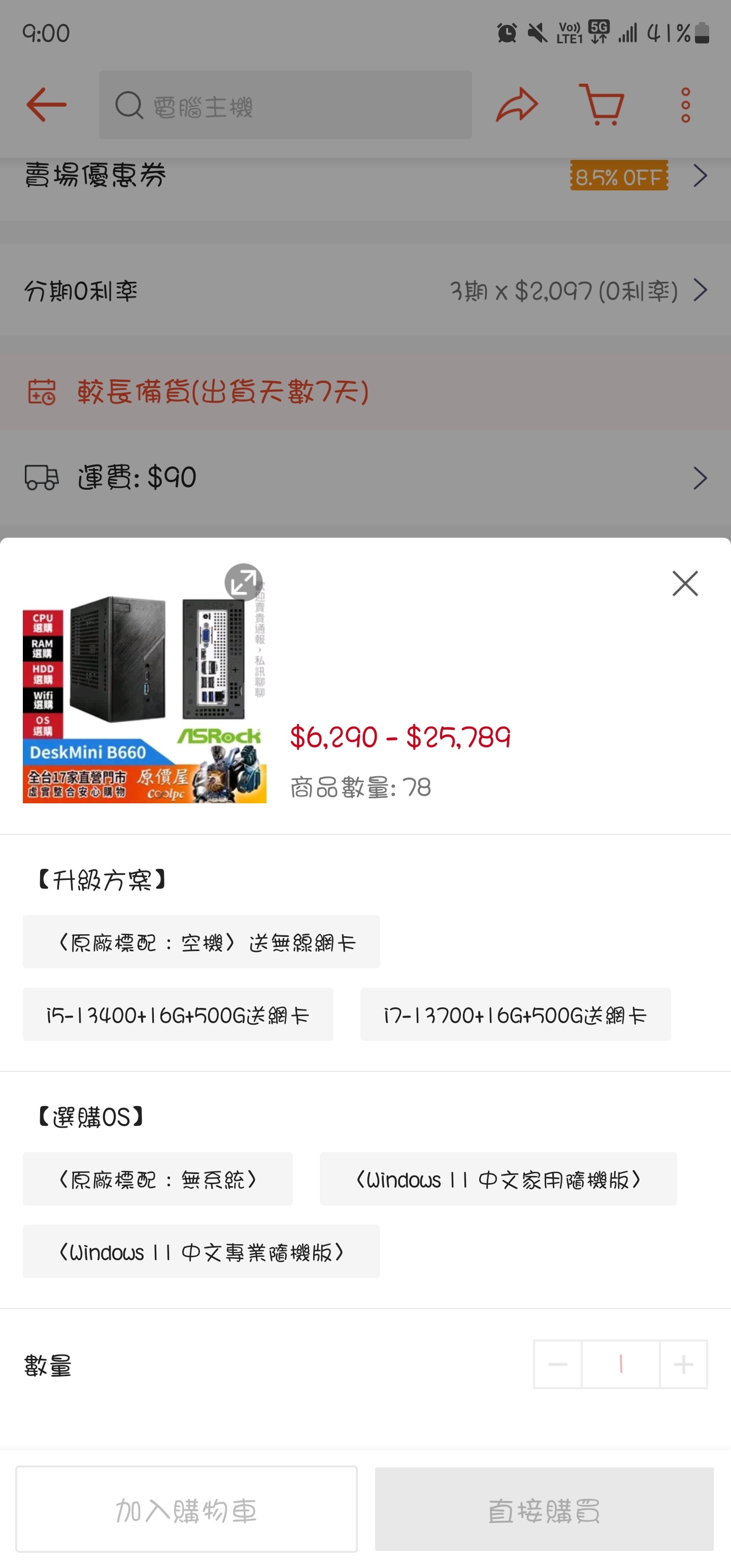Close the product options sheet
The width and height of the screenshot is (731, 1568).
[685, 583]
